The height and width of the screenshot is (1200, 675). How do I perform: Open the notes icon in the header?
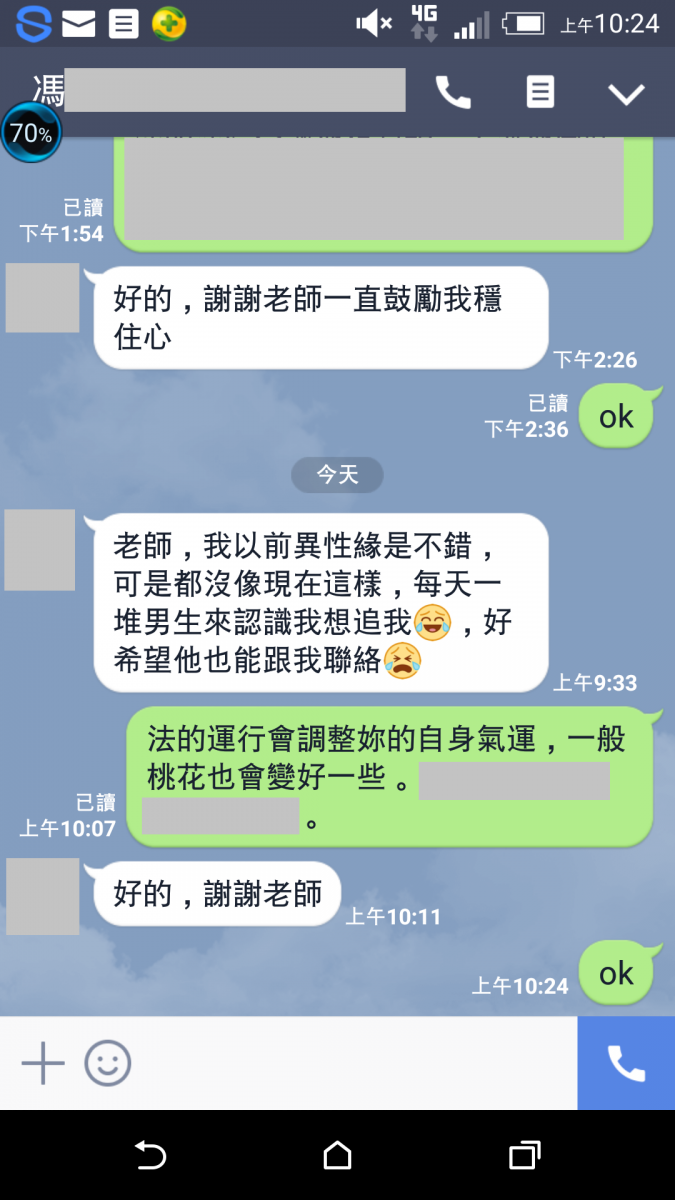(x=540, y=93)
